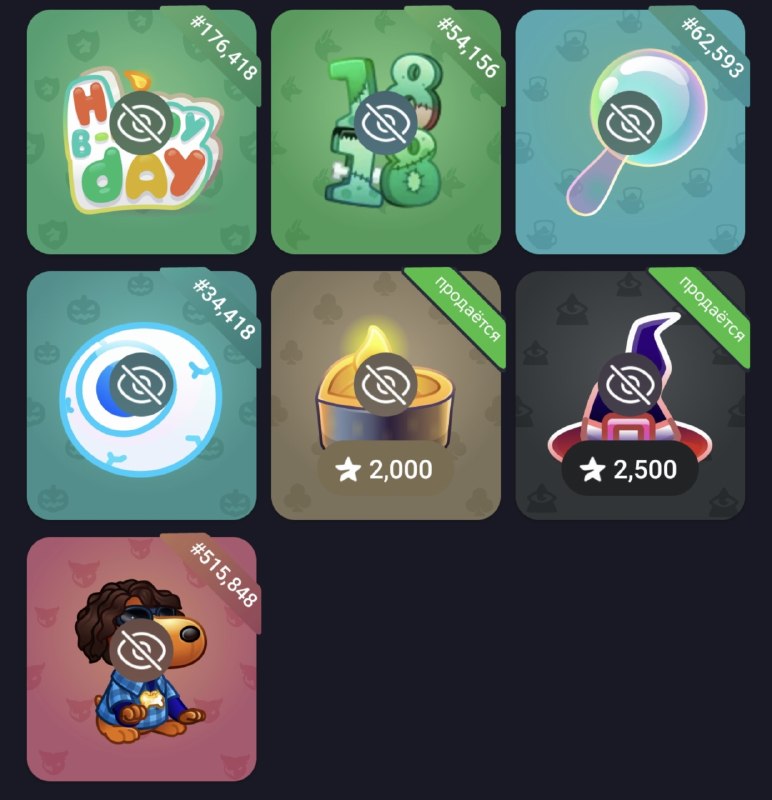Open the green 18 gift #54,156
The height and width of the screenshot is (800, 772).
(x=386, y=132)
